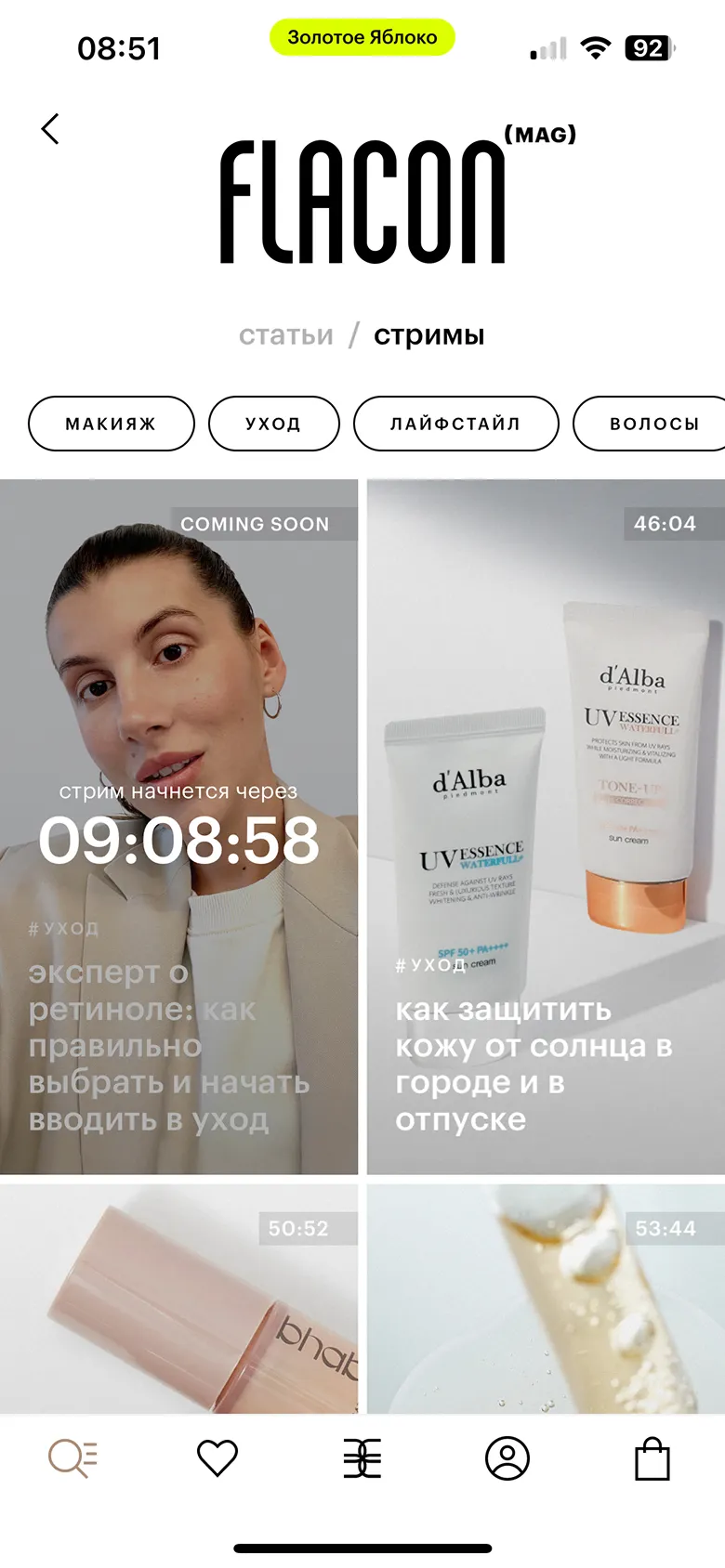
Task: Select the ВОЛОСЫ filter chip
Action: click(x=650, y=424)
